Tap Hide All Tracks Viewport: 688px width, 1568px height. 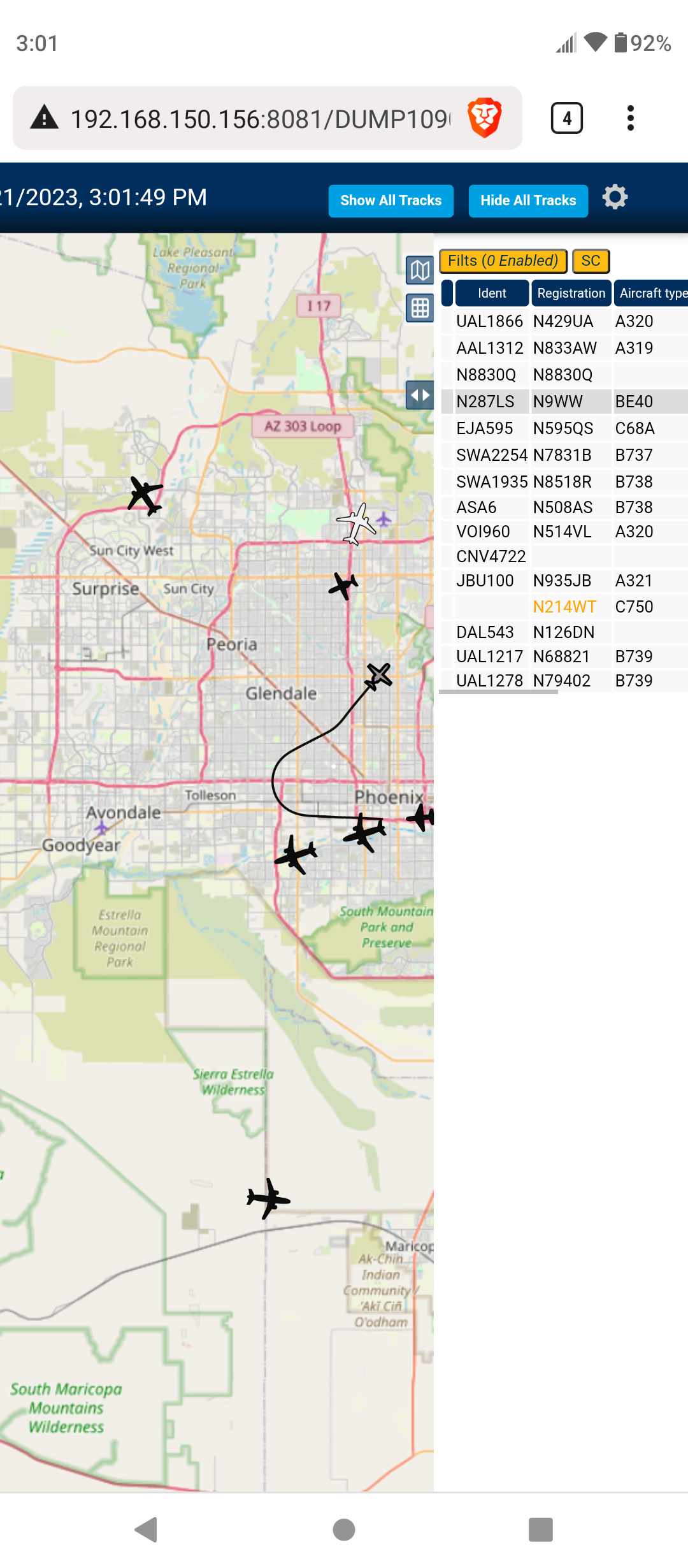click(x=528, y=201)
